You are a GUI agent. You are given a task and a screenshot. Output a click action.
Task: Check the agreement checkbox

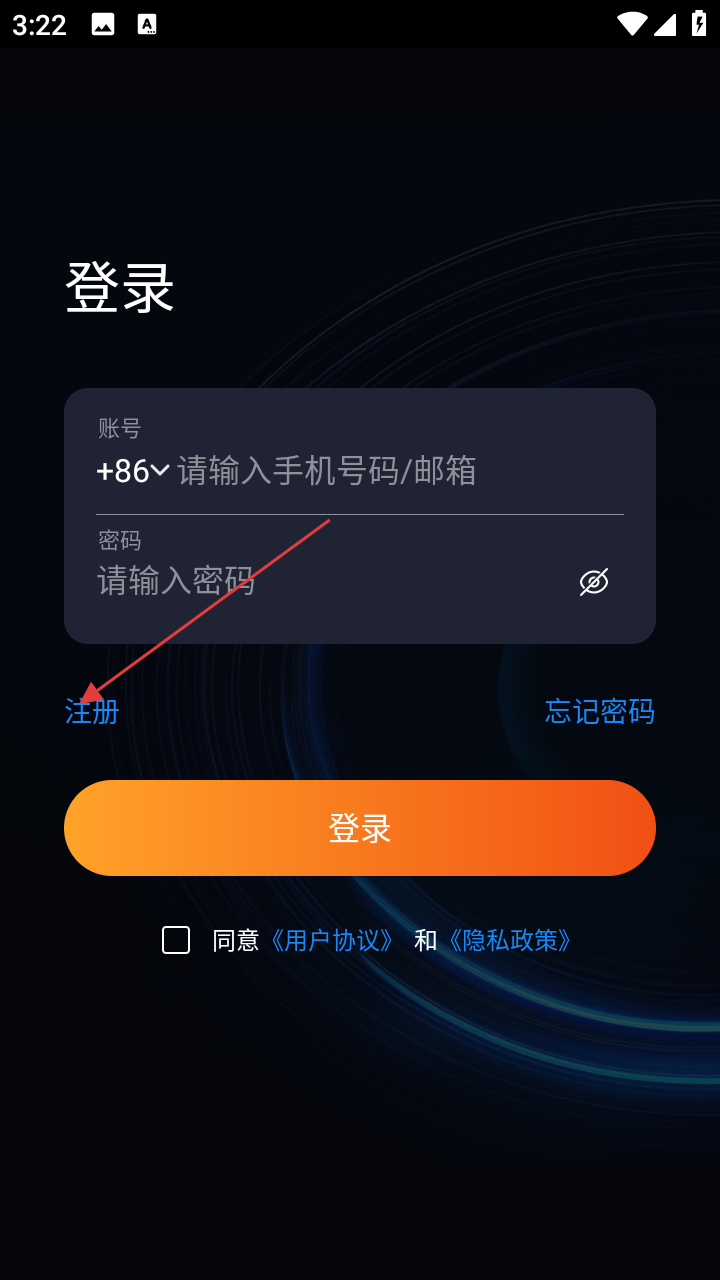(x=176, y=940)
